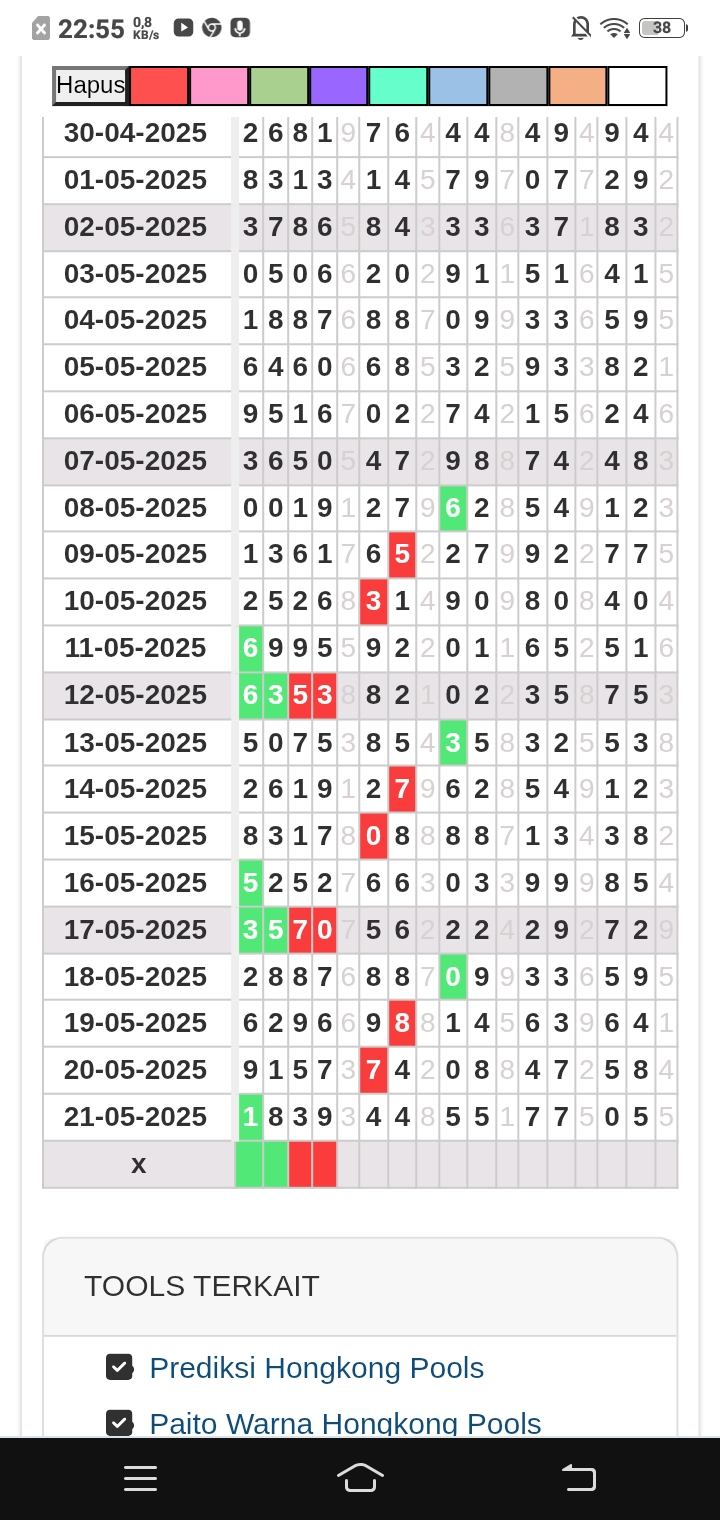Select the purple color swatch
Viewport: 720px width, 1520px height.
tap(339, 86)
